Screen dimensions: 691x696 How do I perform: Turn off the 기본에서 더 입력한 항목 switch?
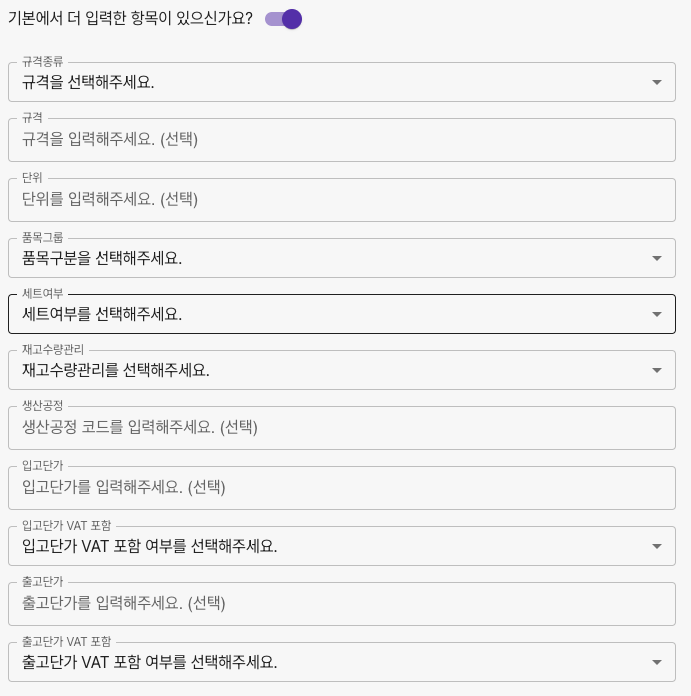(x=284, y=19)
